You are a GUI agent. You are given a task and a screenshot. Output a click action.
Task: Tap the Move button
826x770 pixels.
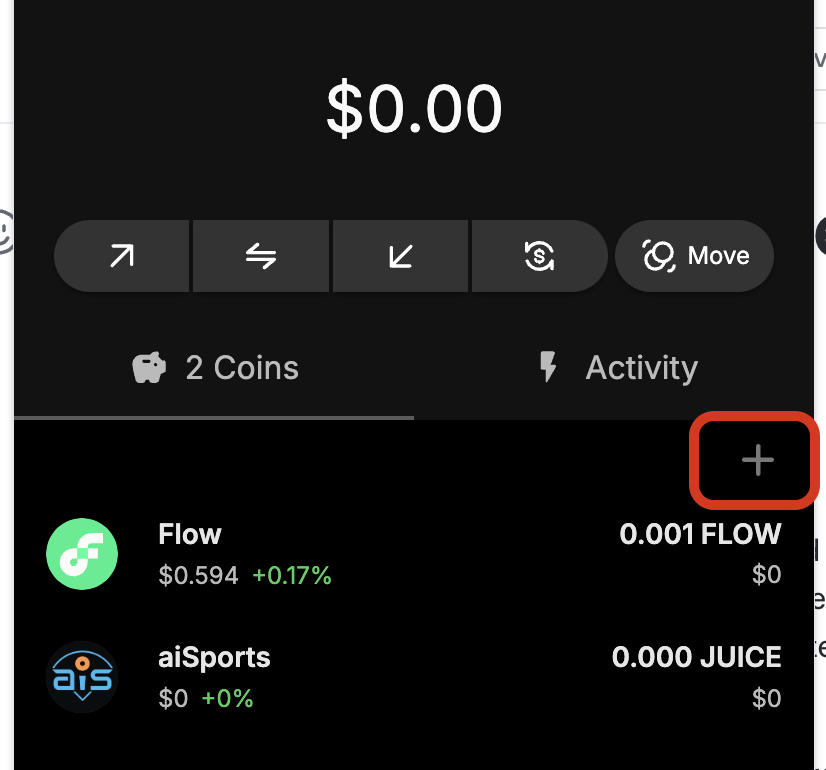(695, 256)
